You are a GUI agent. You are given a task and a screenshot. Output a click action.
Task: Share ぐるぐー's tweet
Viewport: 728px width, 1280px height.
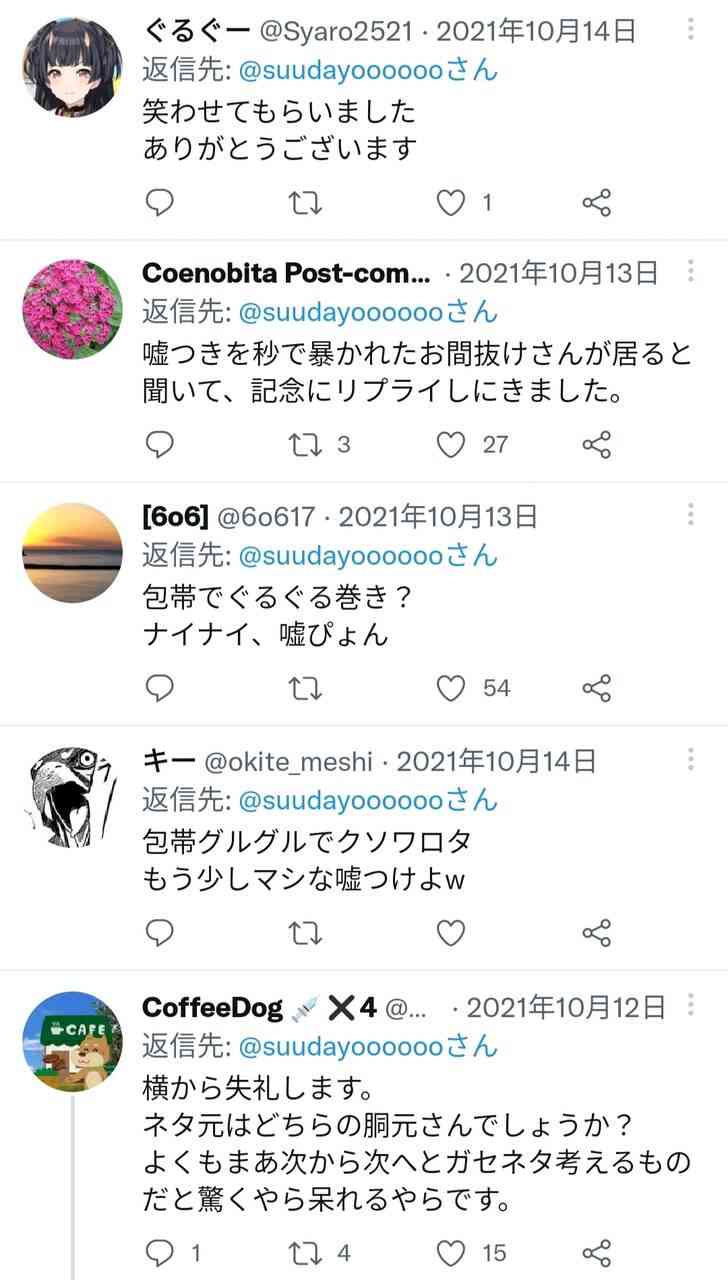point(596,203)
